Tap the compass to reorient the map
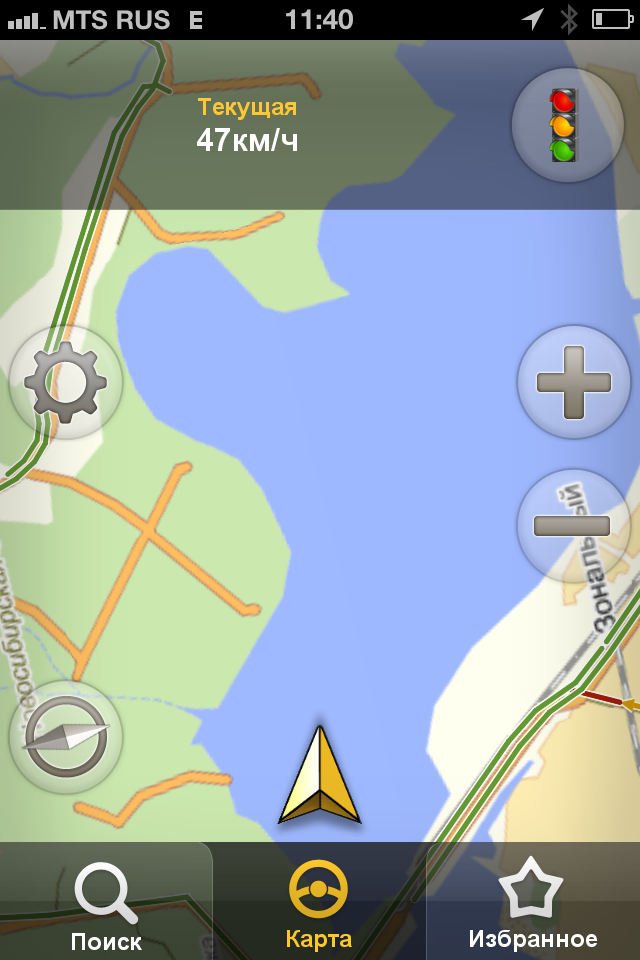Image resolution: width=640 pixels, height=960 pixels. [x=66, y=738]
